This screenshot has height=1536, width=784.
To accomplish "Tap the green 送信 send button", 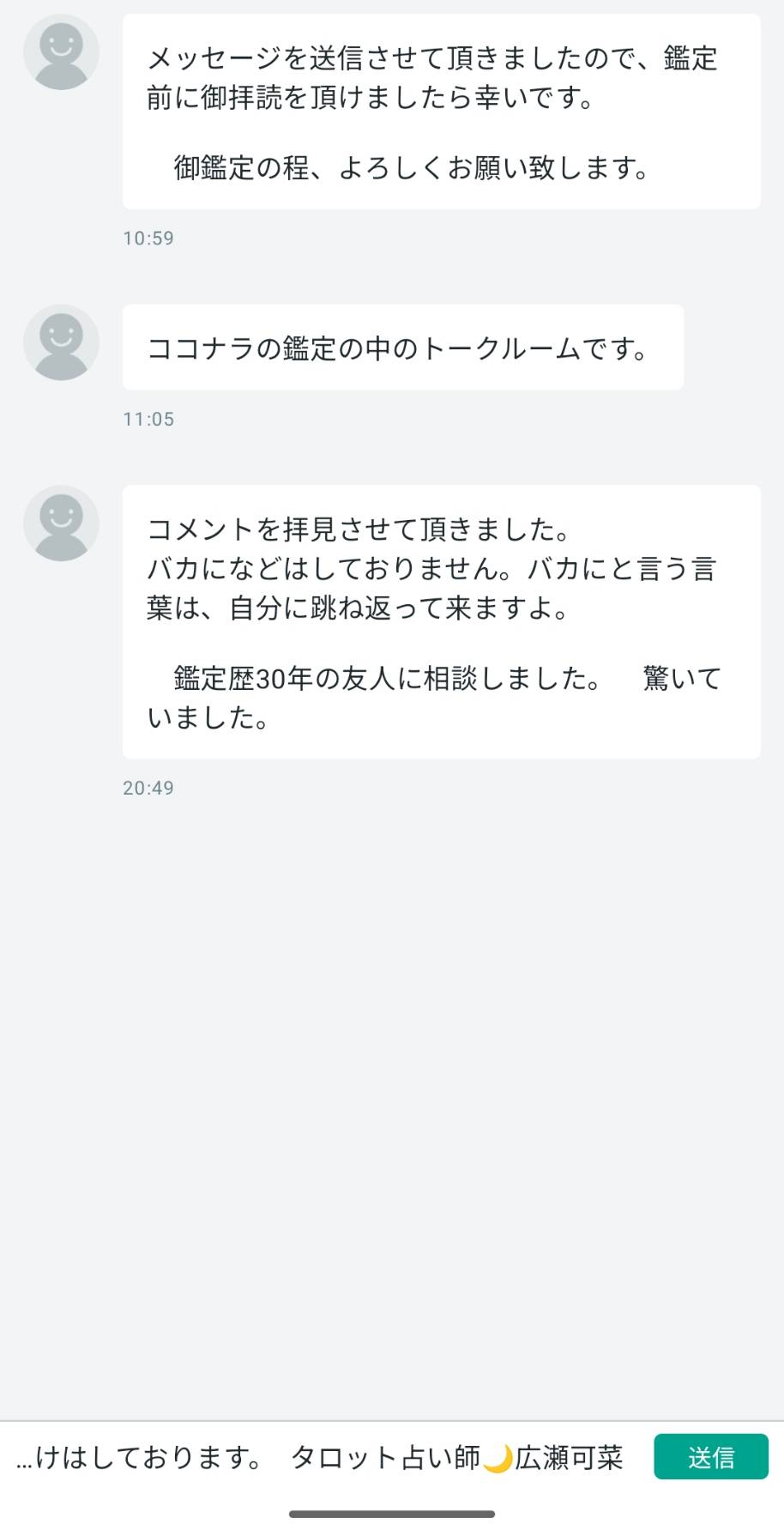I will [710, 1457].
